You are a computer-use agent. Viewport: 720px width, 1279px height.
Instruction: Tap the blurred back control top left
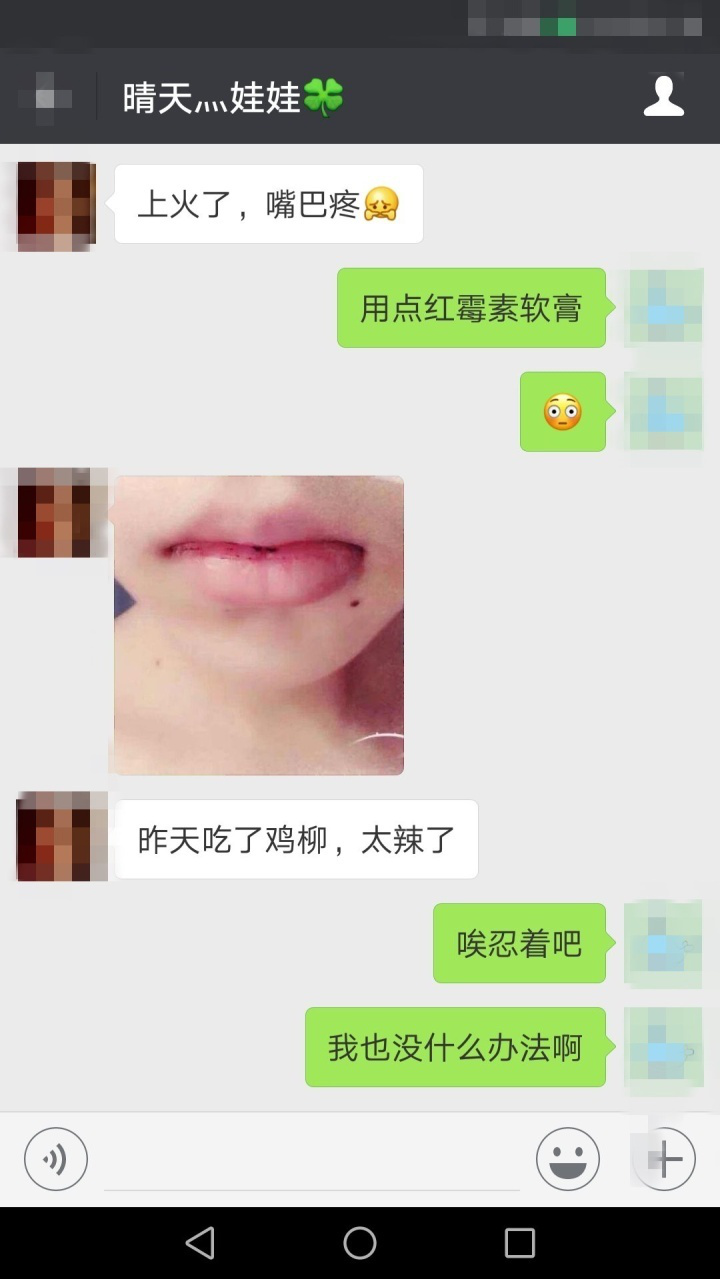point(40,96)
